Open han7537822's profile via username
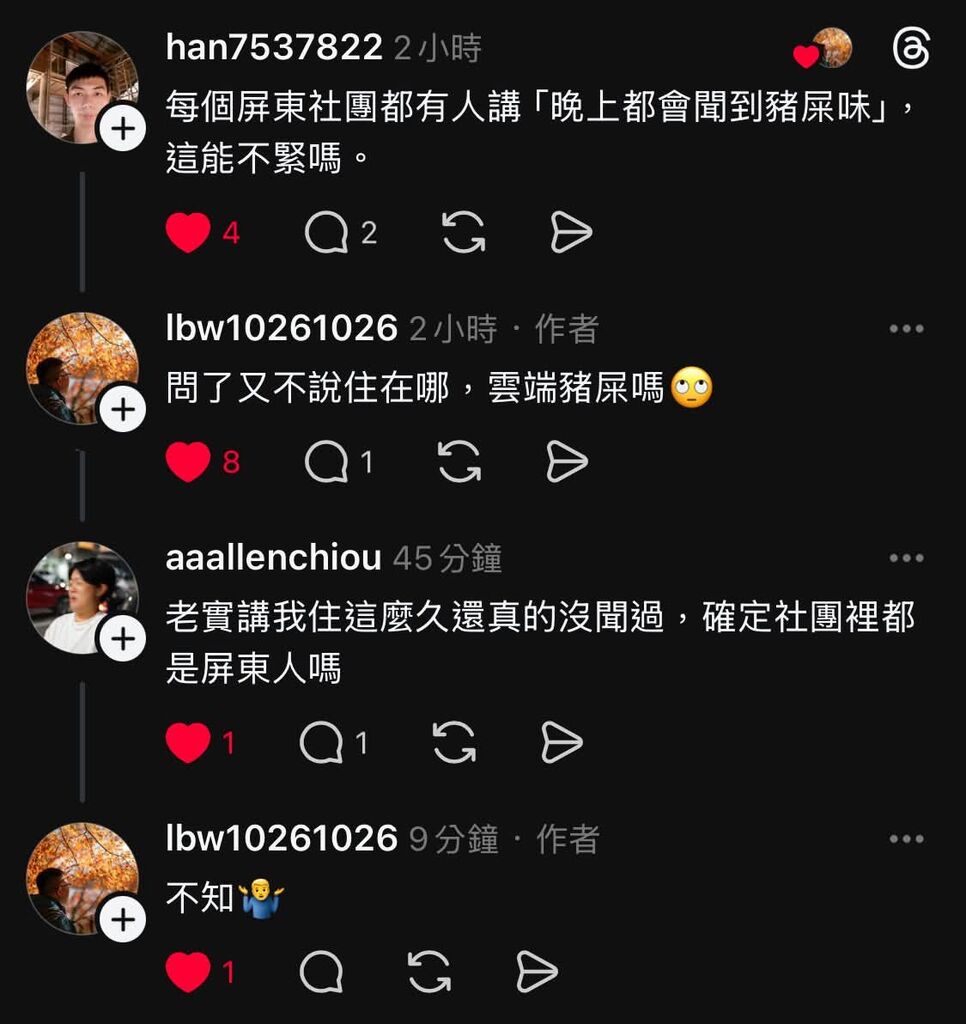Screen dimensions: 966x1024 274,47
